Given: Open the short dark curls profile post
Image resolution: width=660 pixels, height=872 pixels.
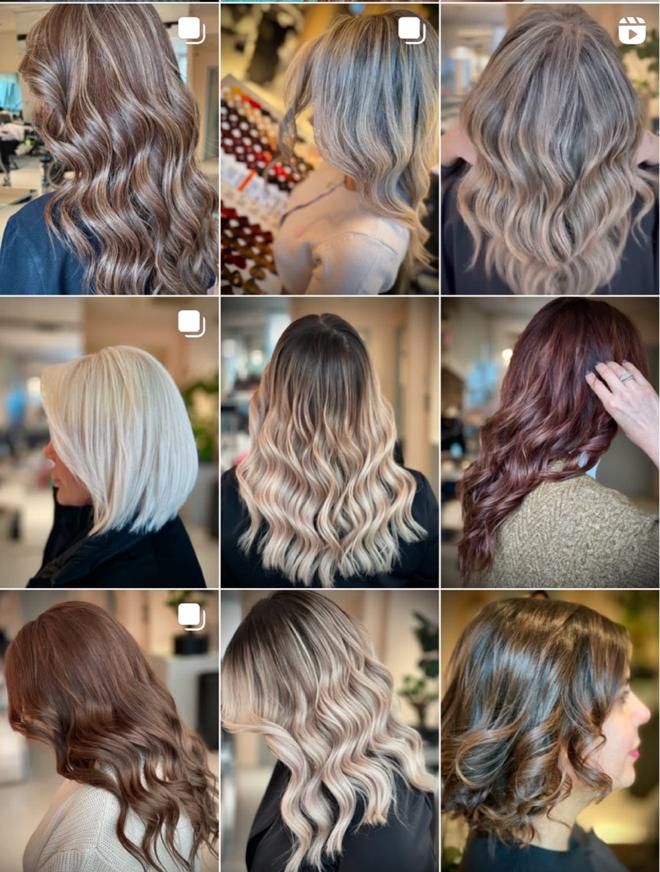Looking at the screenshot, I should (550, 732).
